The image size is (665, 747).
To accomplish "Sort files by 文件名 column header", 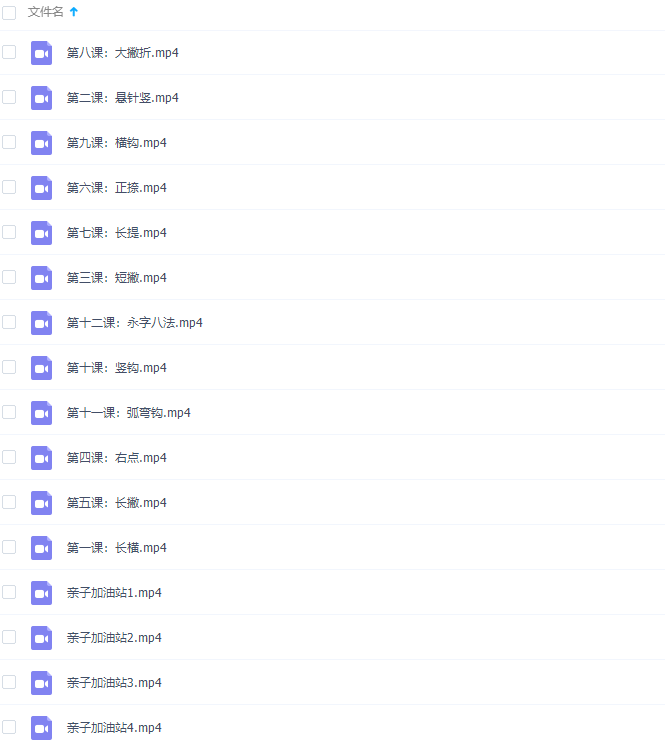I will click(46, 12).
